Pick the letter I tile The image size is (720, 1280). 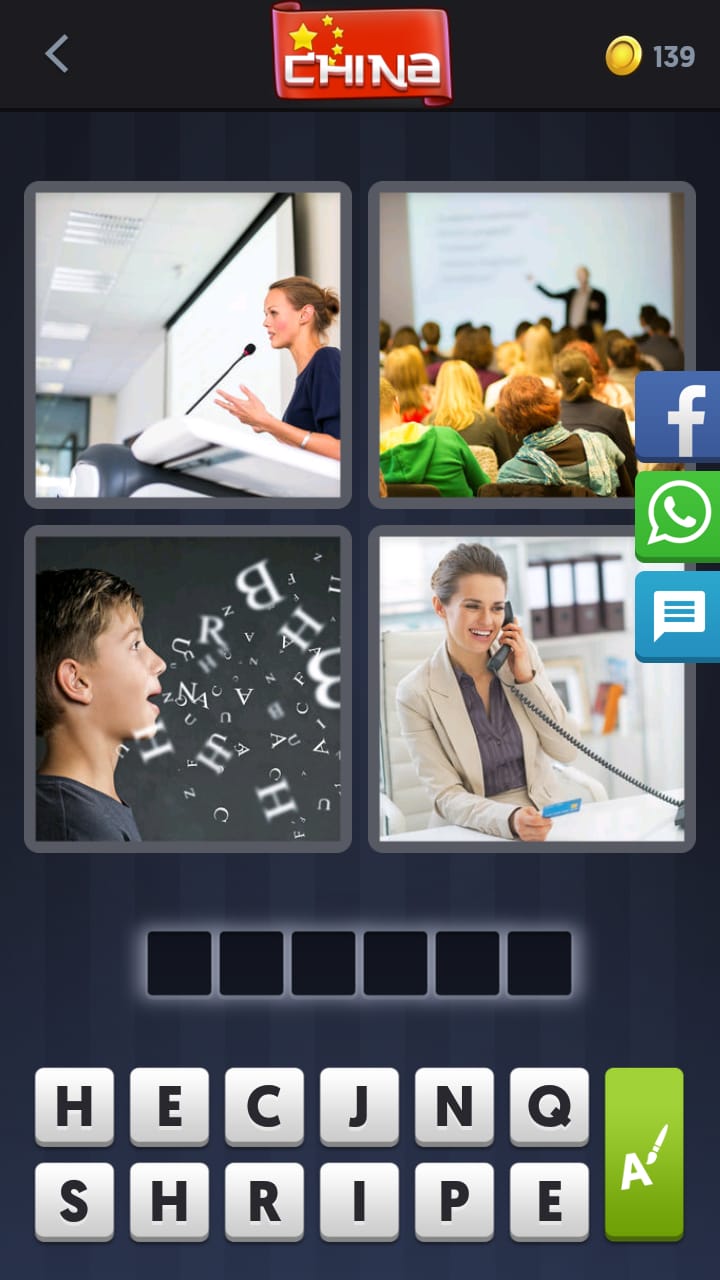(x=359, y=1201)
